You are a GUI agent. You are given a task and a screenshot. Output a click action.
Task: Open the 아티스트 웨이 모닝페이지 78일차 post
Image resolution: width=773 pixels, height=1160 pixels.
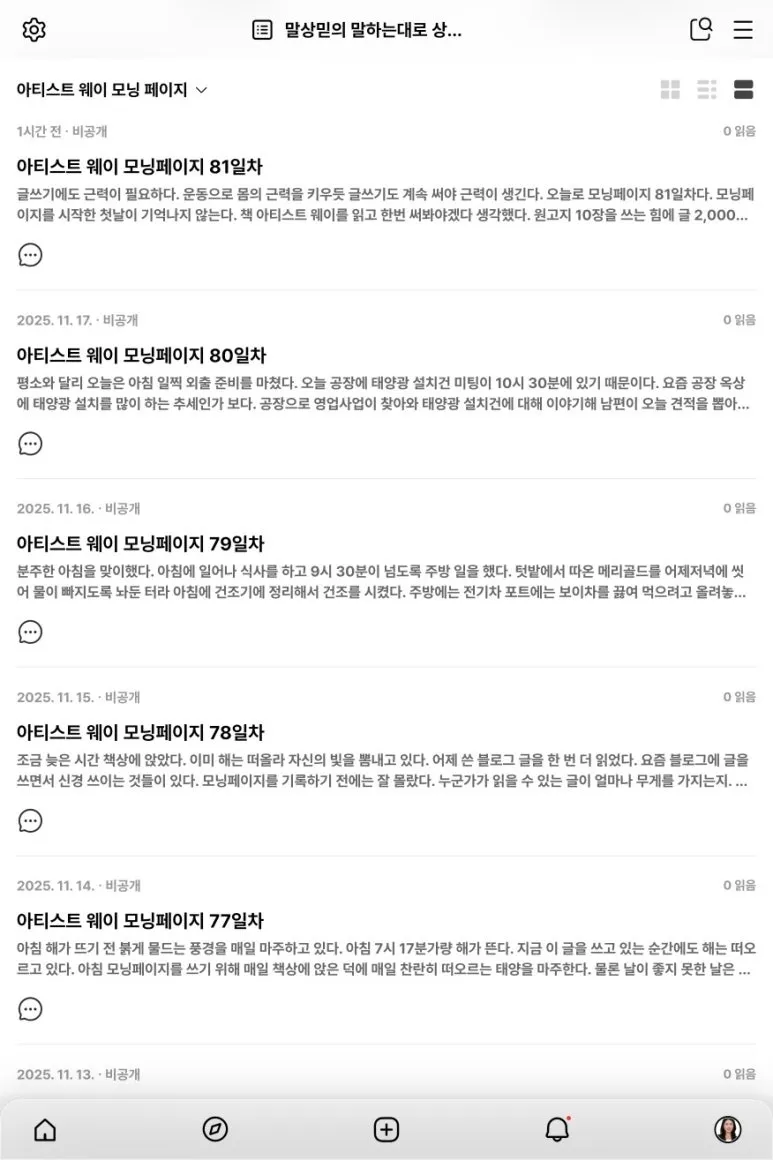click(x=140, y=732)
